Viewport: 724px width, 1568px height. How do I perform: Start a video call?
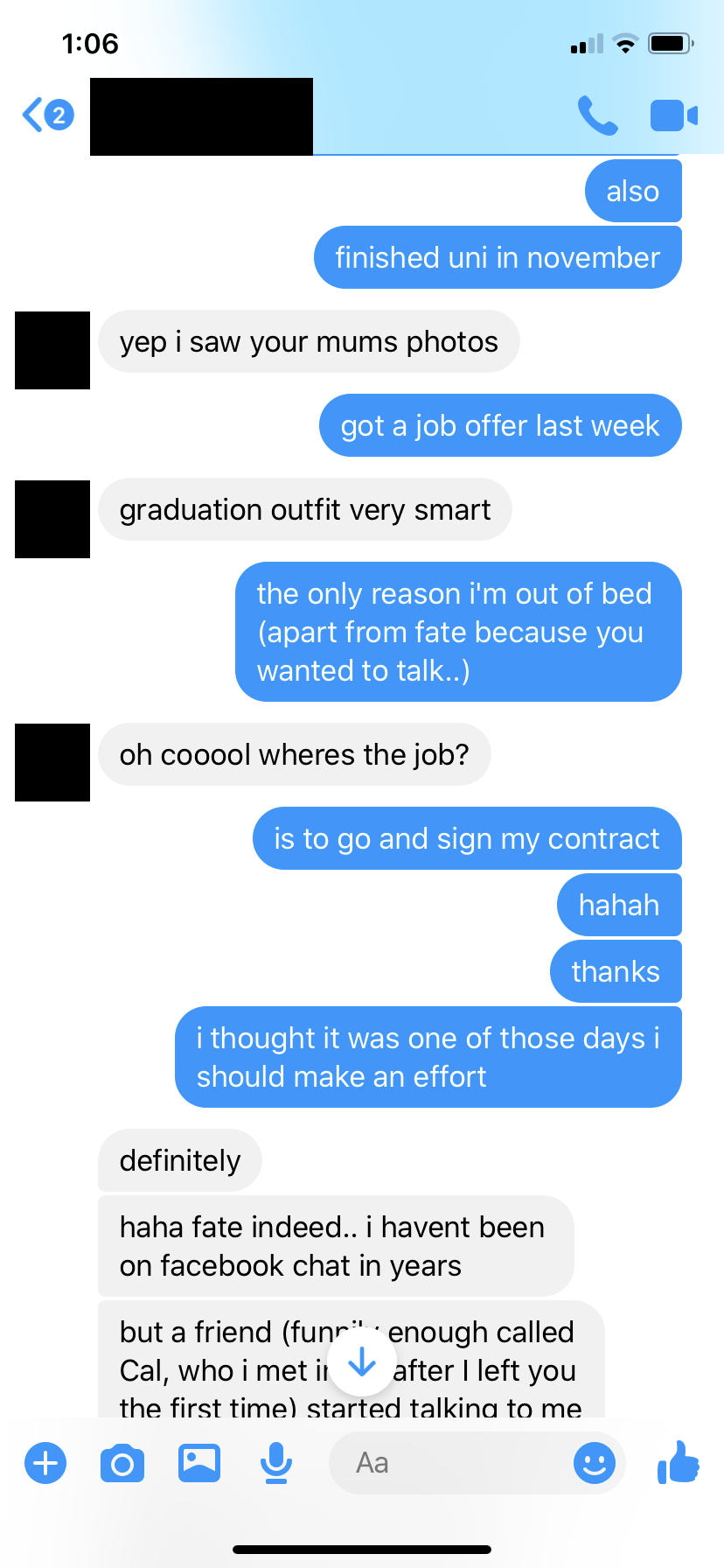point(673,115)
